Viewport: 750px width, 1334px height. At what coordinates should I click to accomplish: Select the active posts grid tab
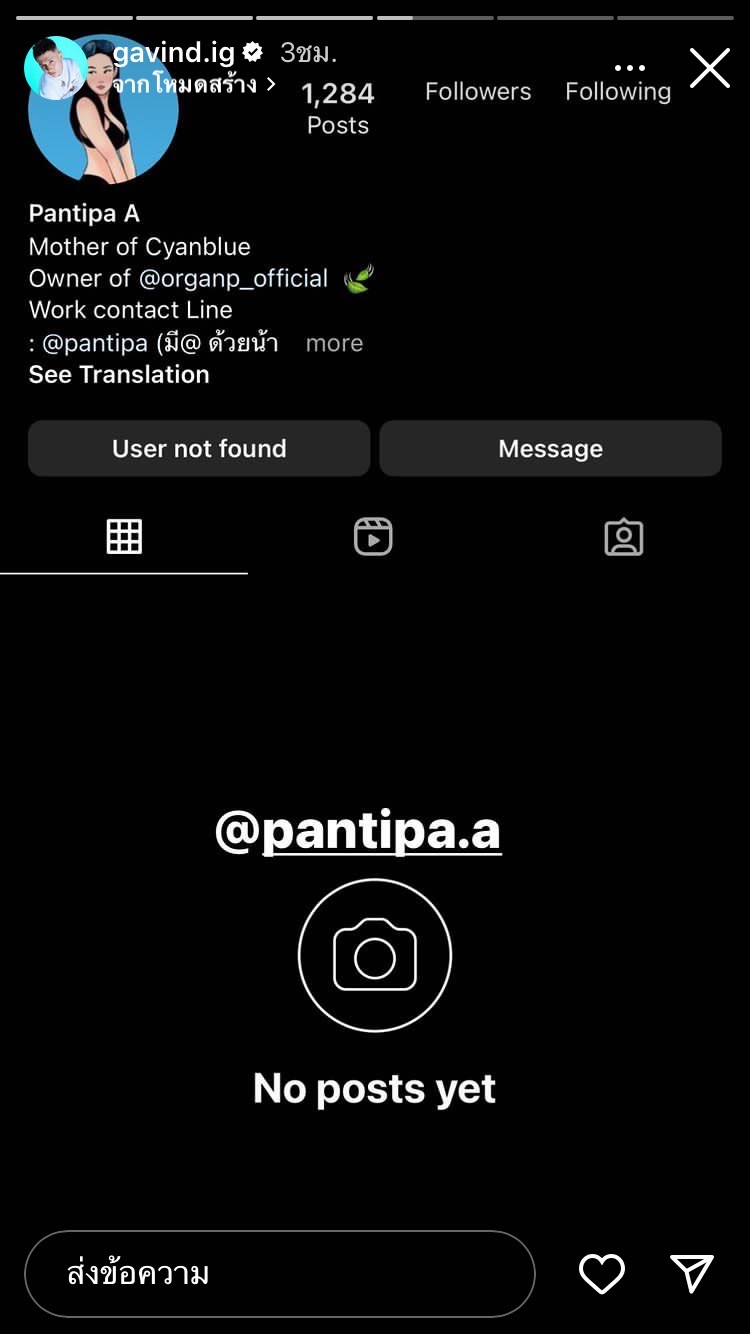124,536
